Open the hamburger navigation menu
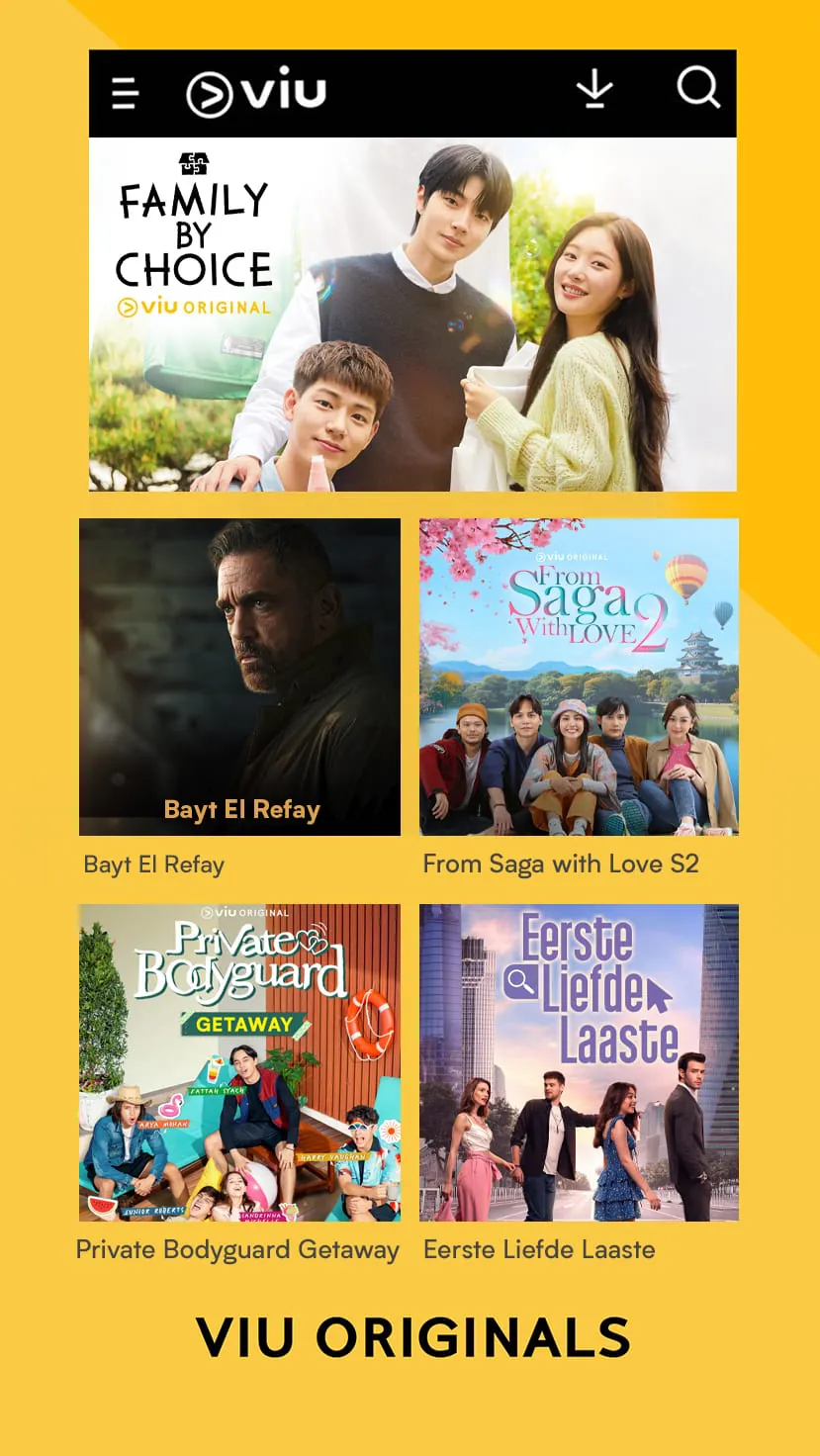Image resolution: width=820 pixels, height=1456 pixels. click(124, 92)
